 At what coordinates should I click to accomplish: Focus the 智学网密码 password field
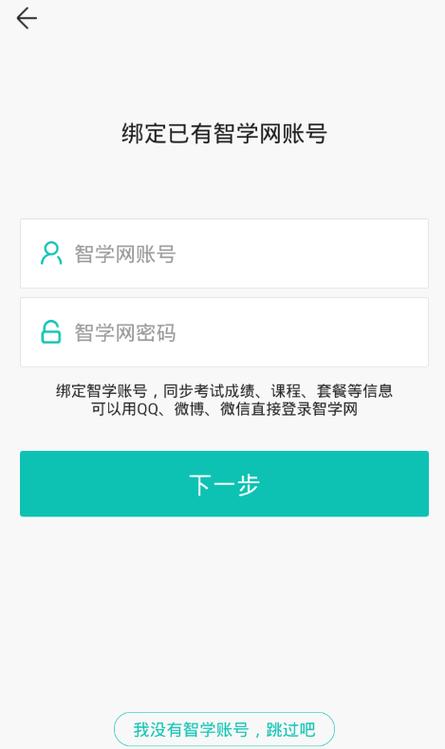224,332
